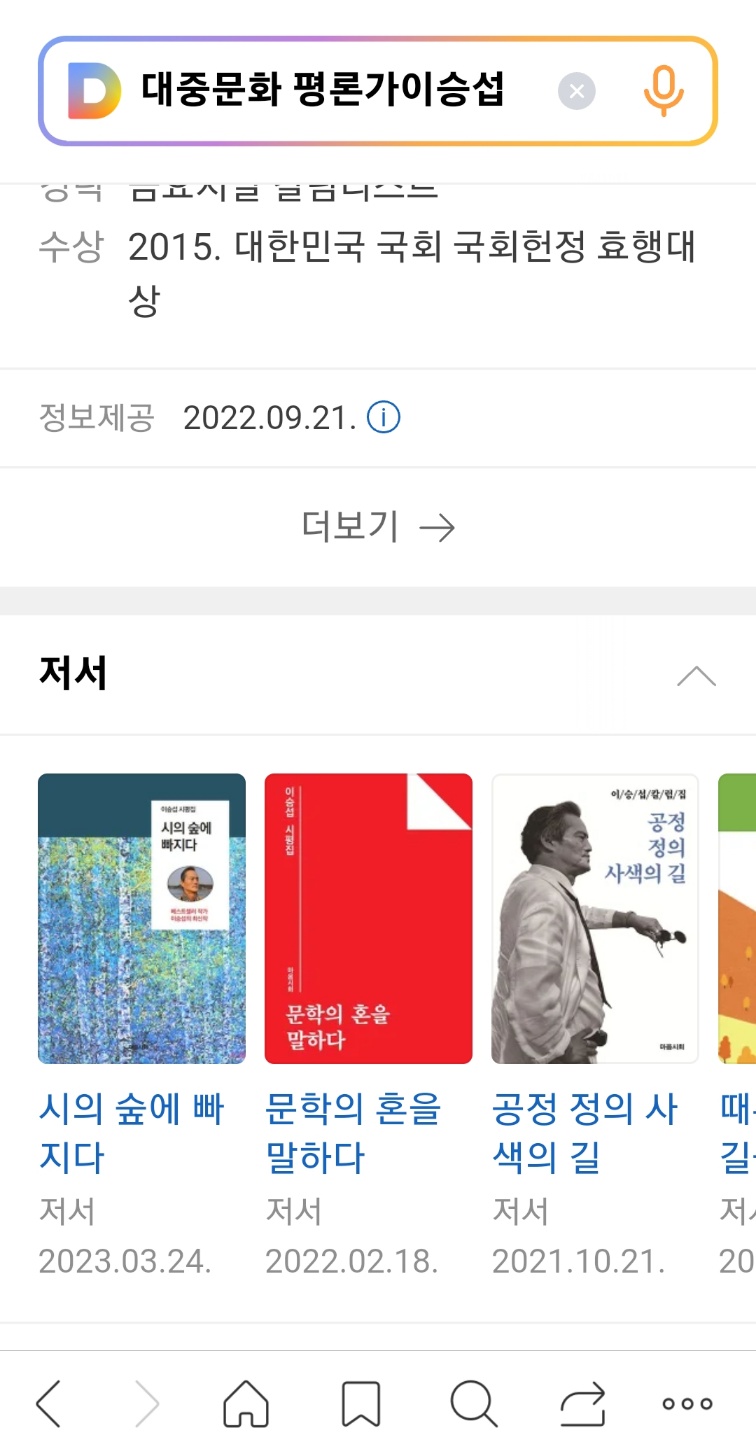This screenshot has height=1455, width=756.
Task: Open the three-dot more menu
Action: click(x=688, y=1404)
